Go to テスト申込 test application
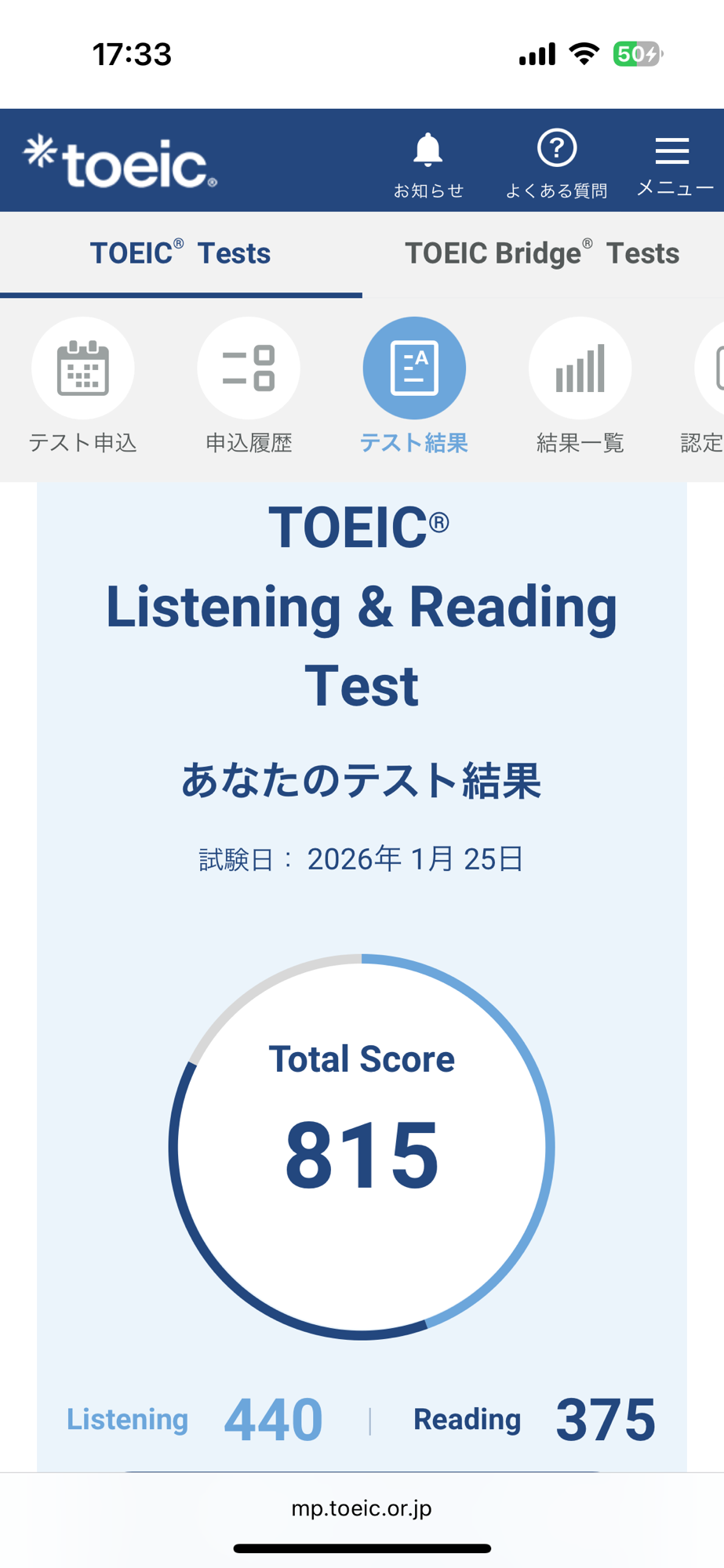Viewport: 724px width, 1568px height. tap(83, 384)
